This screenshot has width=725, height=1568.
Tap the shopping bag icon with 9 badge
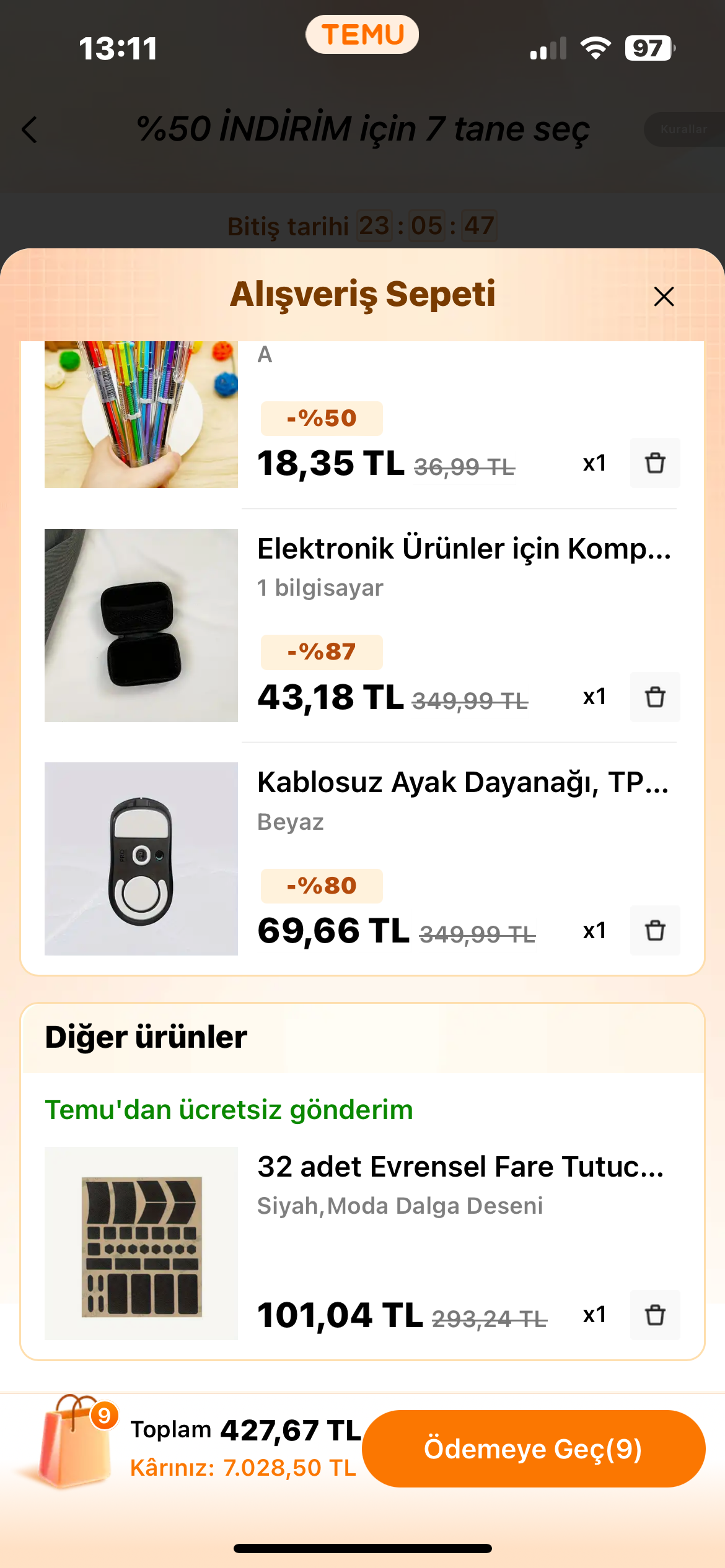point(74,1440)
